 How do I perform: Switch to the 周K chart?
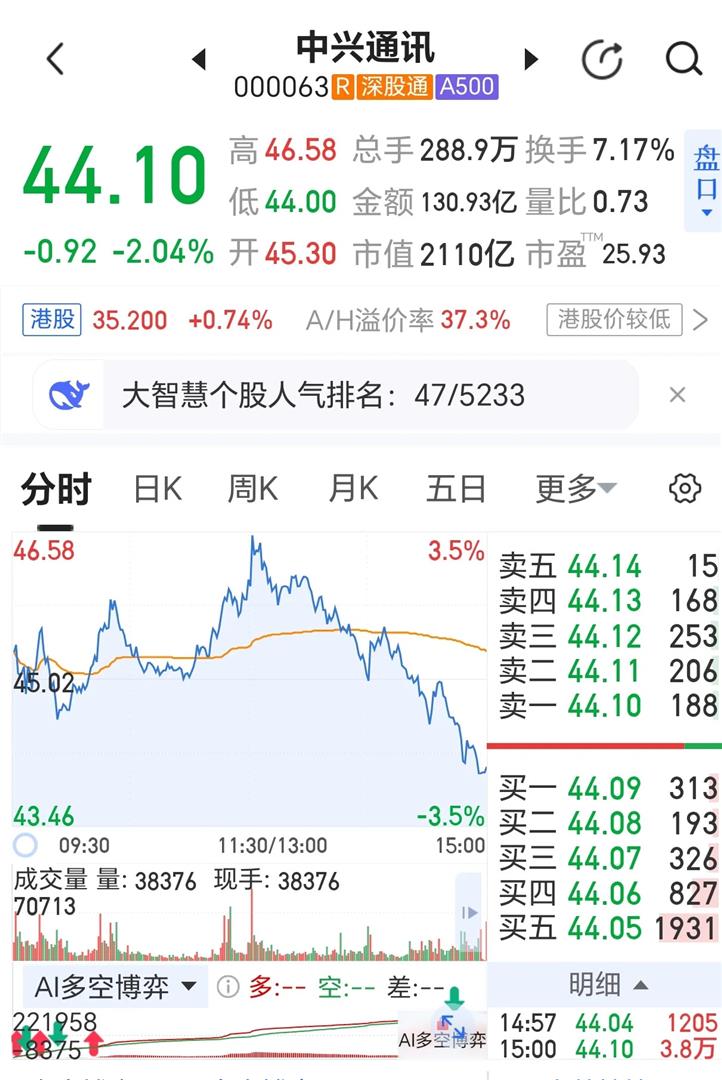click(252, 490)
